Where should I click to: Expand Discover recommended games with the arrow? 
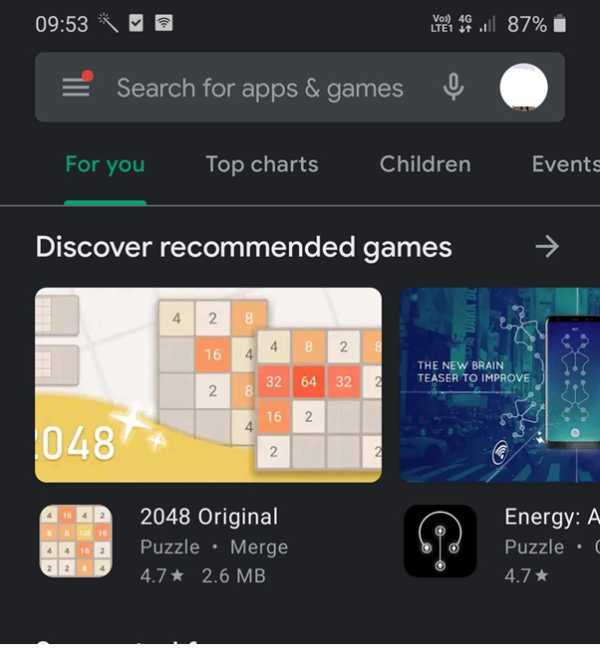547,247
